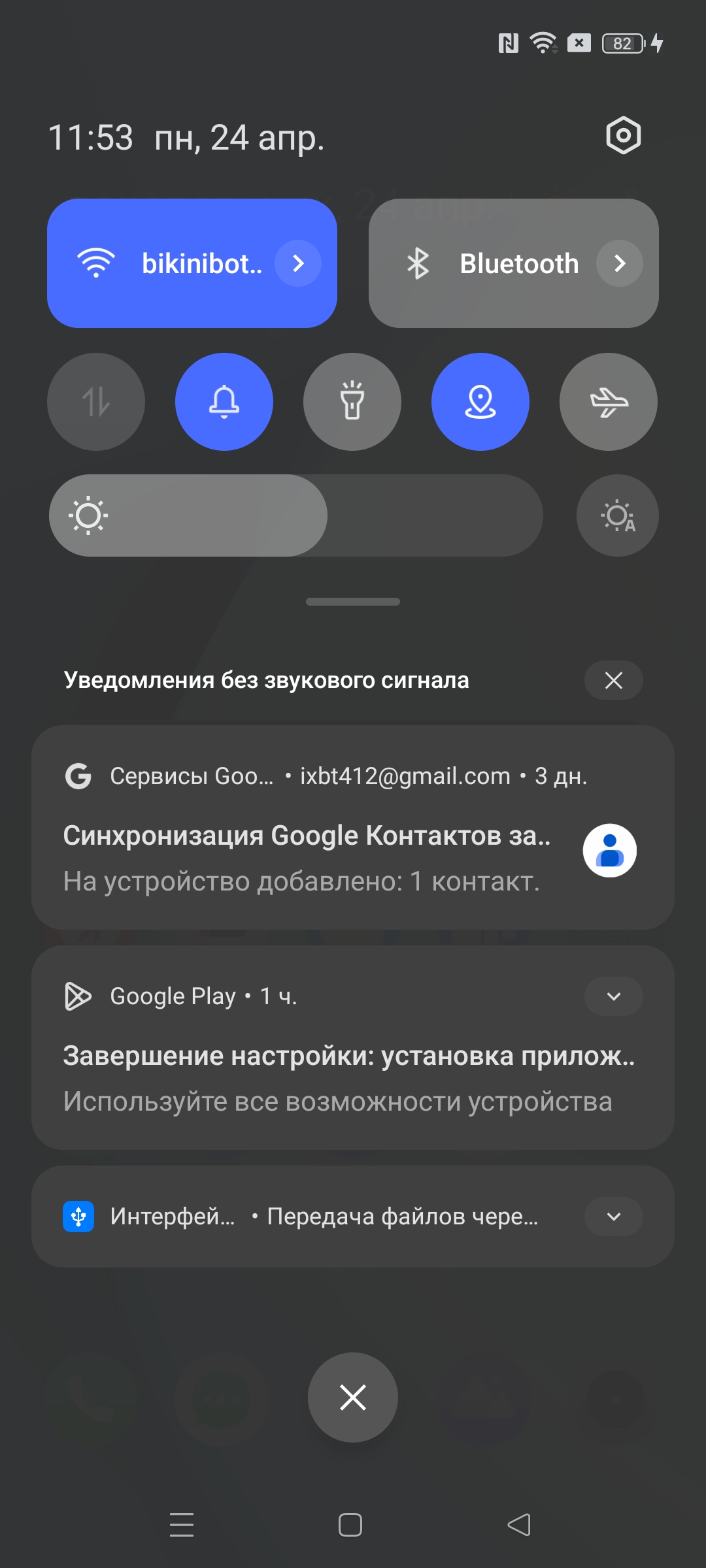This screenshot has height=1568, width=706.
Task: Turn on the Bluetooth tile
Action: 484,263
